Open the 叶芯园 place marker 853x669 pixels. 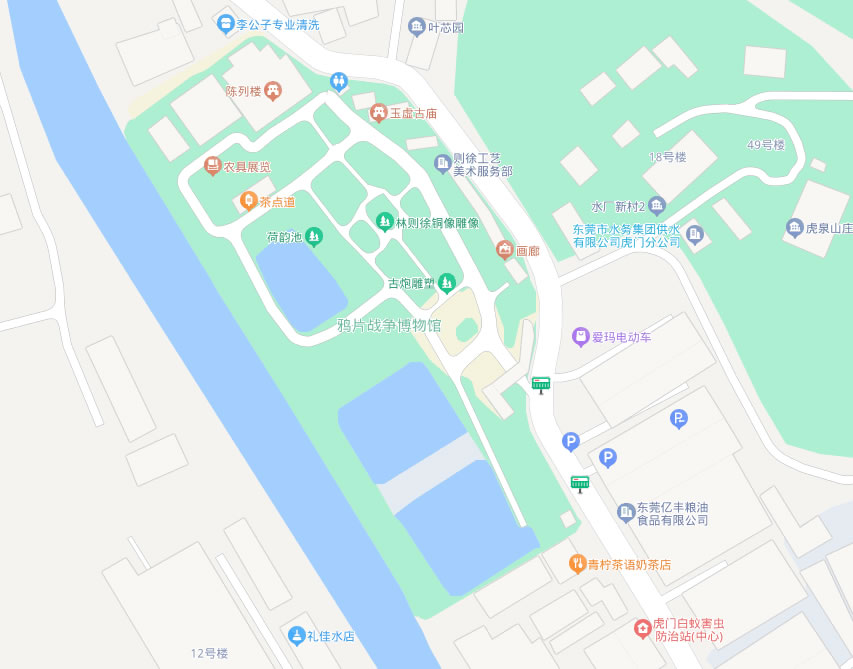point(416,27)
